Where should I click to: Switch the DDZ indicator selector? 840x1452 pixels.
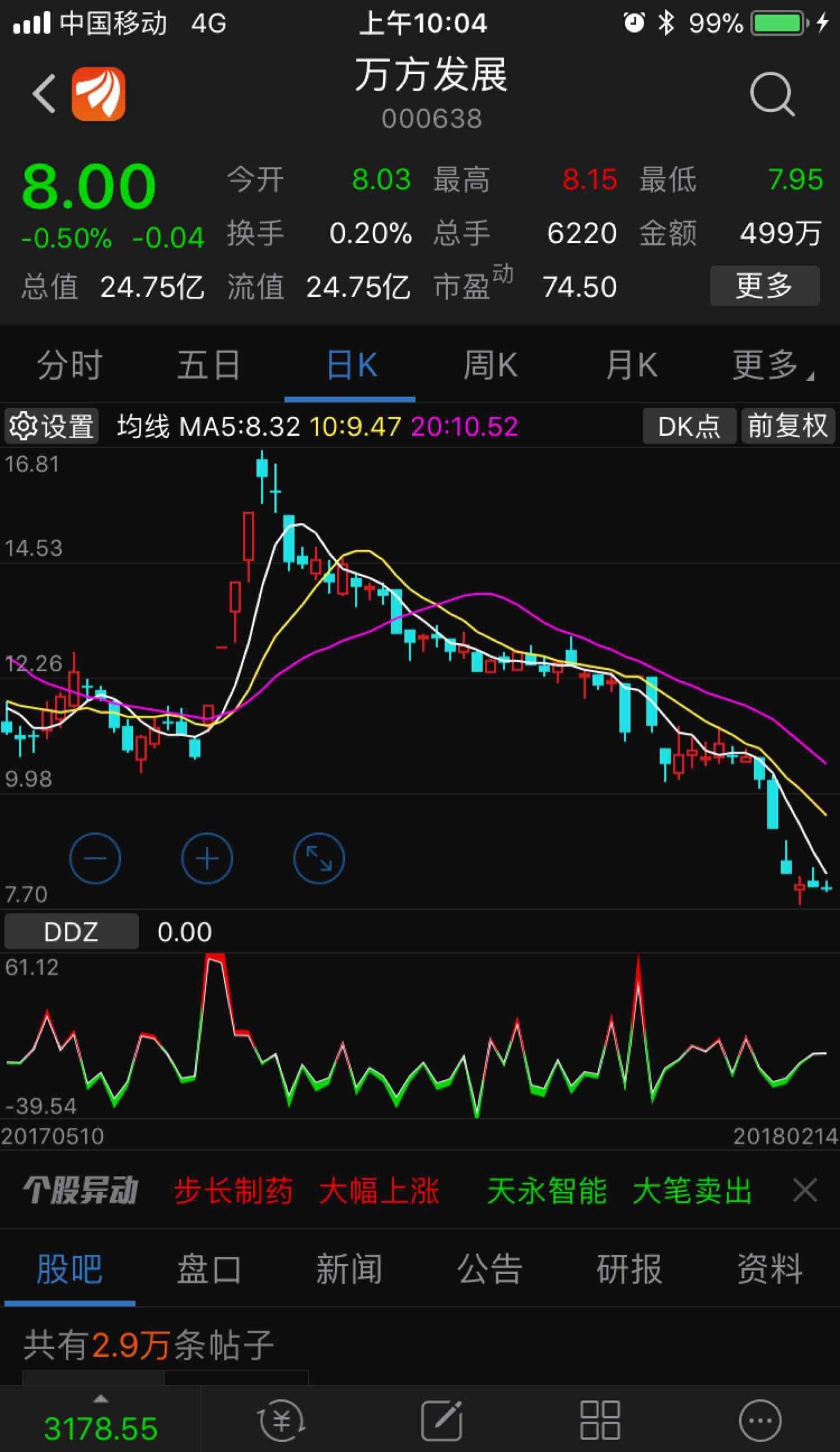tap(72, 931)
